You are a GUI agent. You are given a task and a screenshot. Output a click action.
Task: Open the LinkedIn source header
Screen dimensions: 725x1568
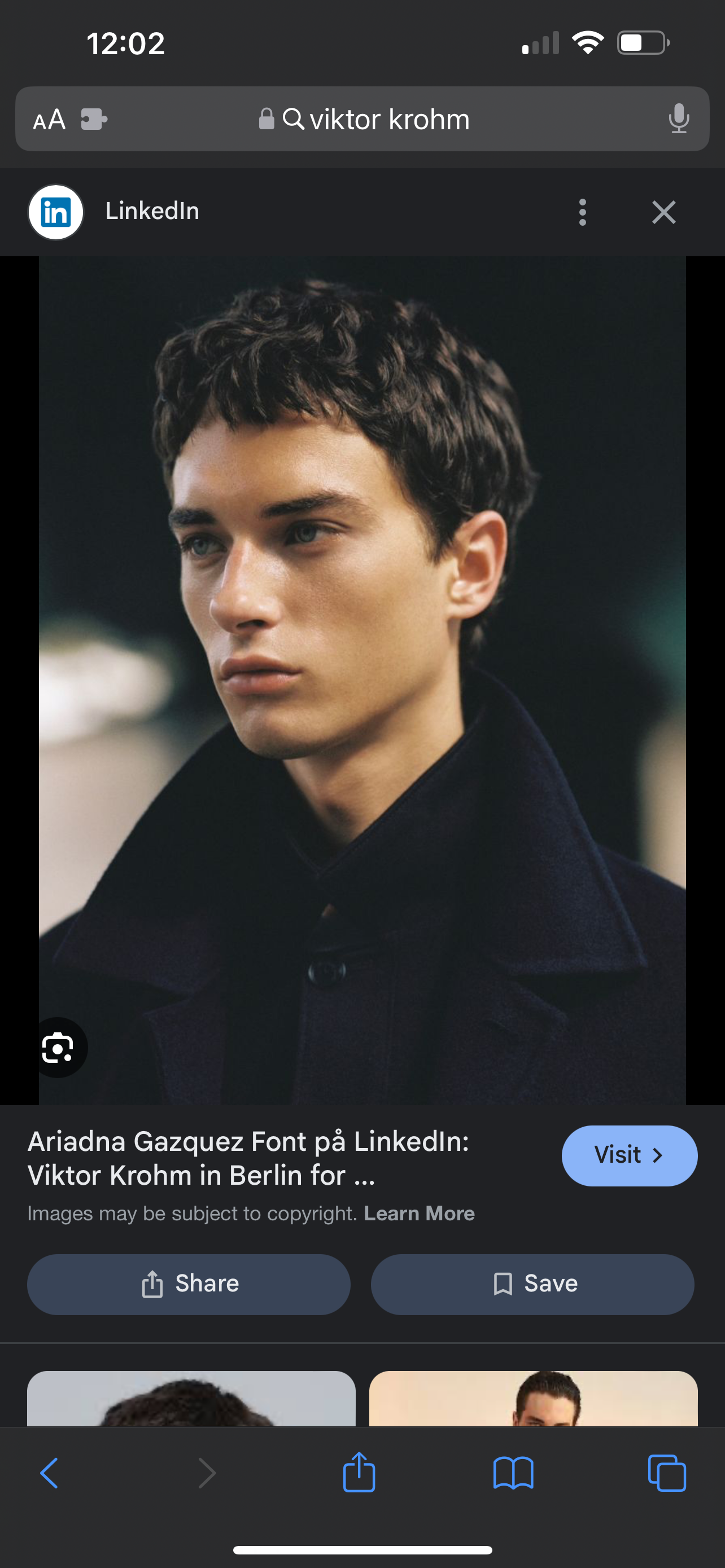point(151,211)
